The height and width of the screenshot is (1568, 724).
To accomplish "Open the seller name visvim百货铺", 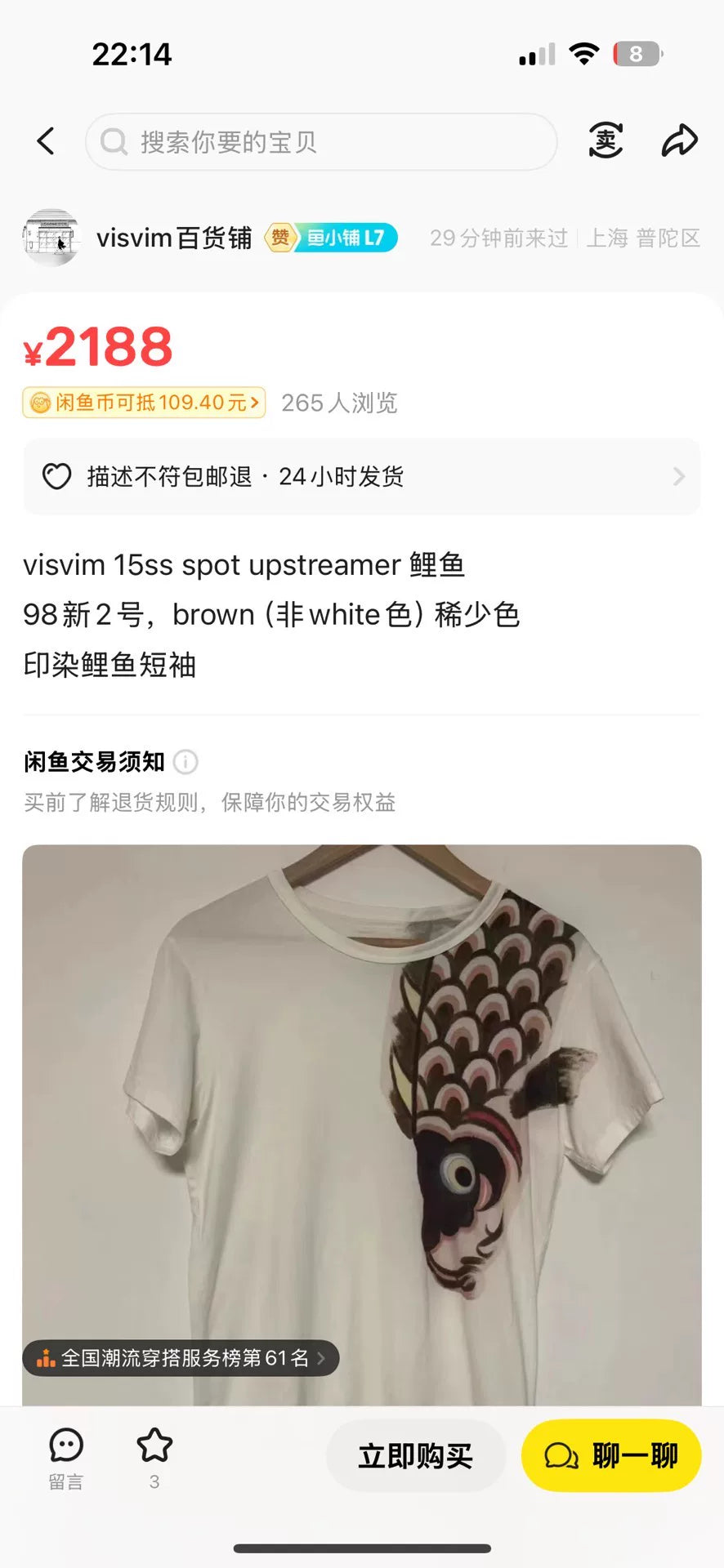I will (x=175, y=238).
